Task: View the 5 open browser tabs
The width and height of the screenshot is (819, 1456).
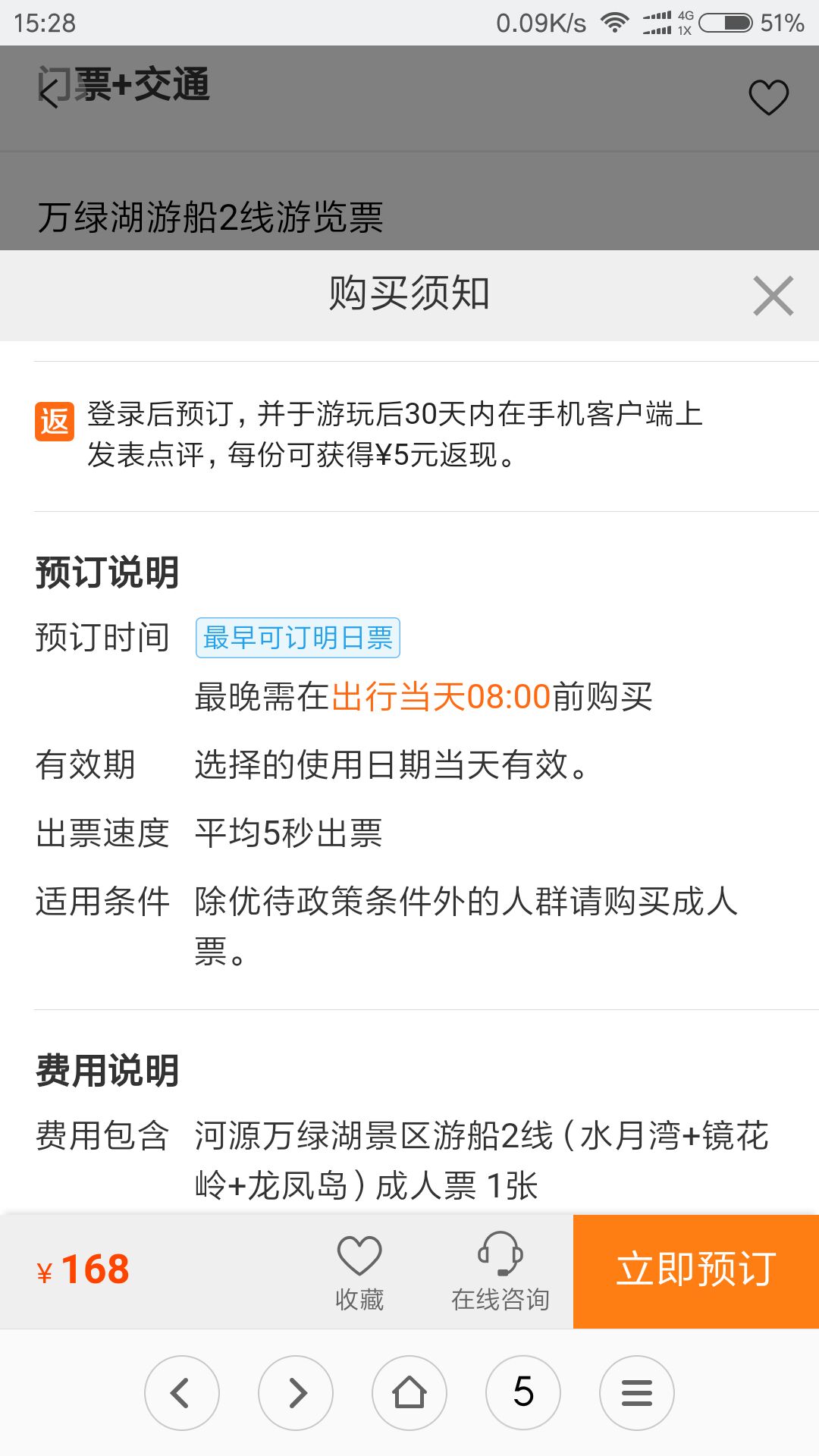Action: point(523,1393)
